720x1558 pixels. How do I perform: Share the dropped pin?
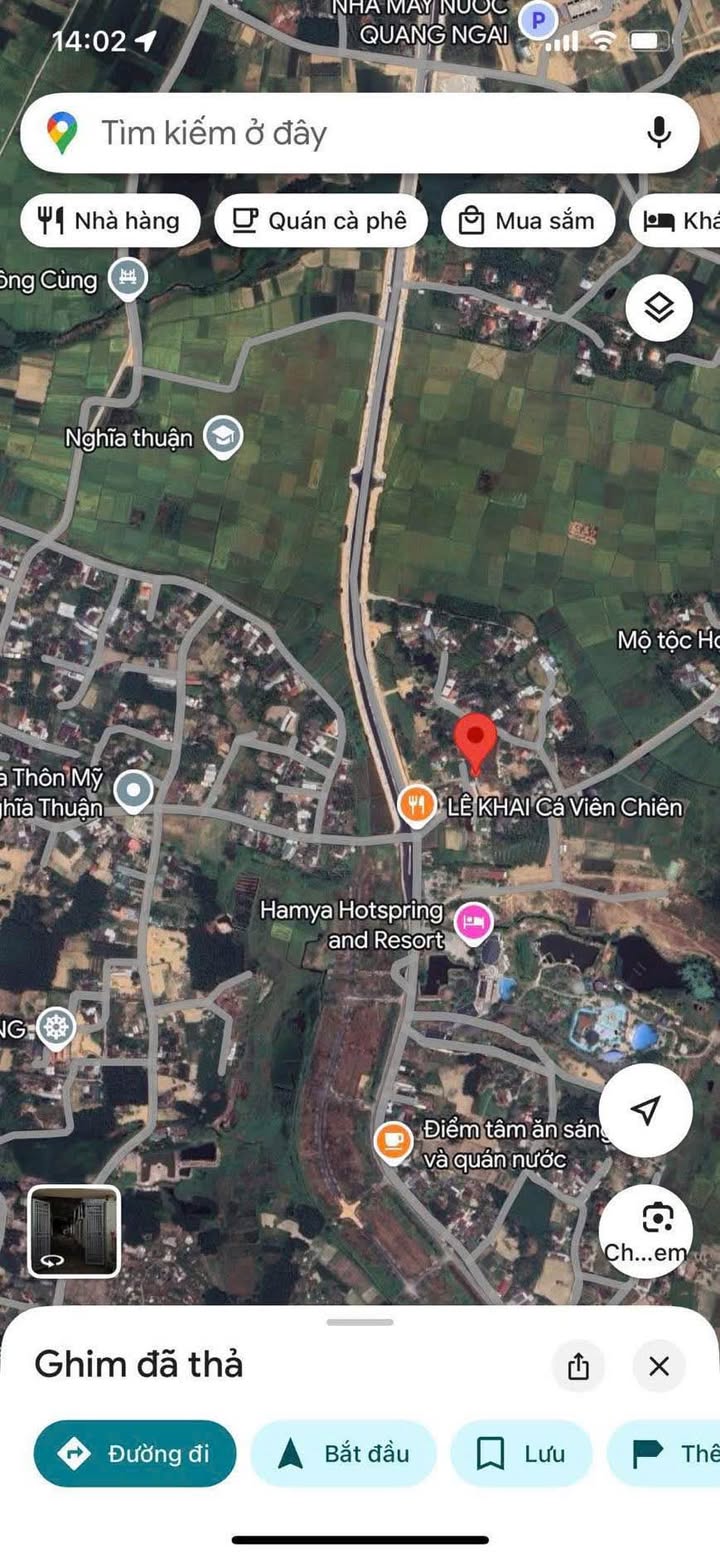click(x=578, y=1366)
